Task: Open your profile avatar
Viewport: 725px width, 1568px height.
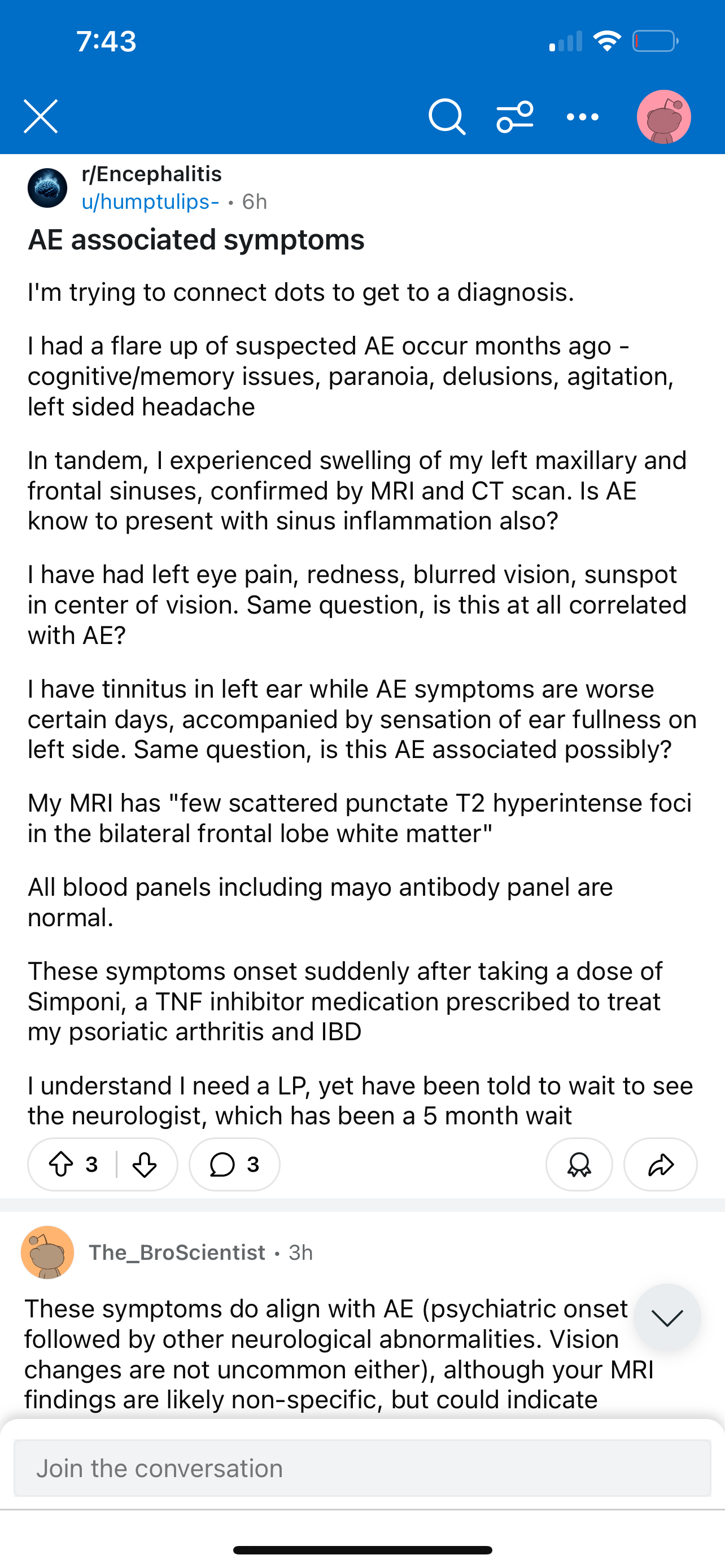Action: click(x=663, y=116)
